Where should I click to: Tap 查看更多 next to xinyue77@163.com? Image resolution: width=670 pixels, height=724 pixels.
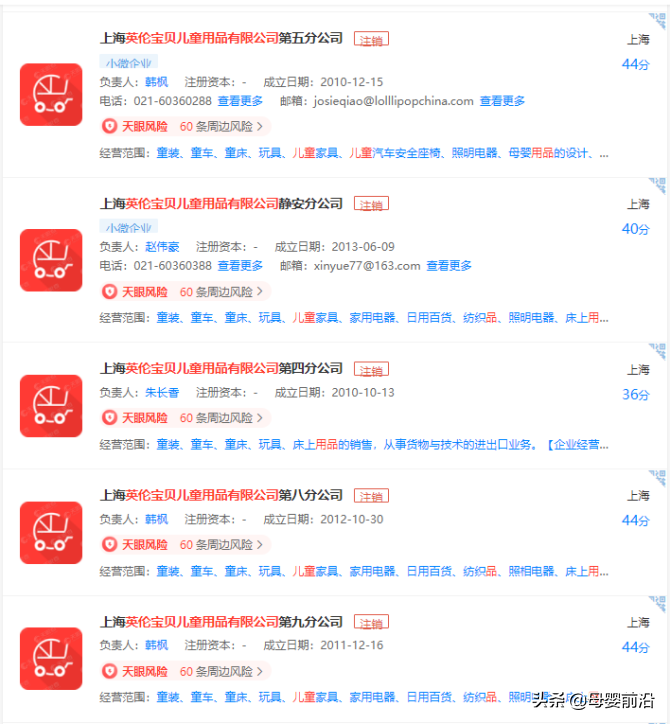click(449, 266)
